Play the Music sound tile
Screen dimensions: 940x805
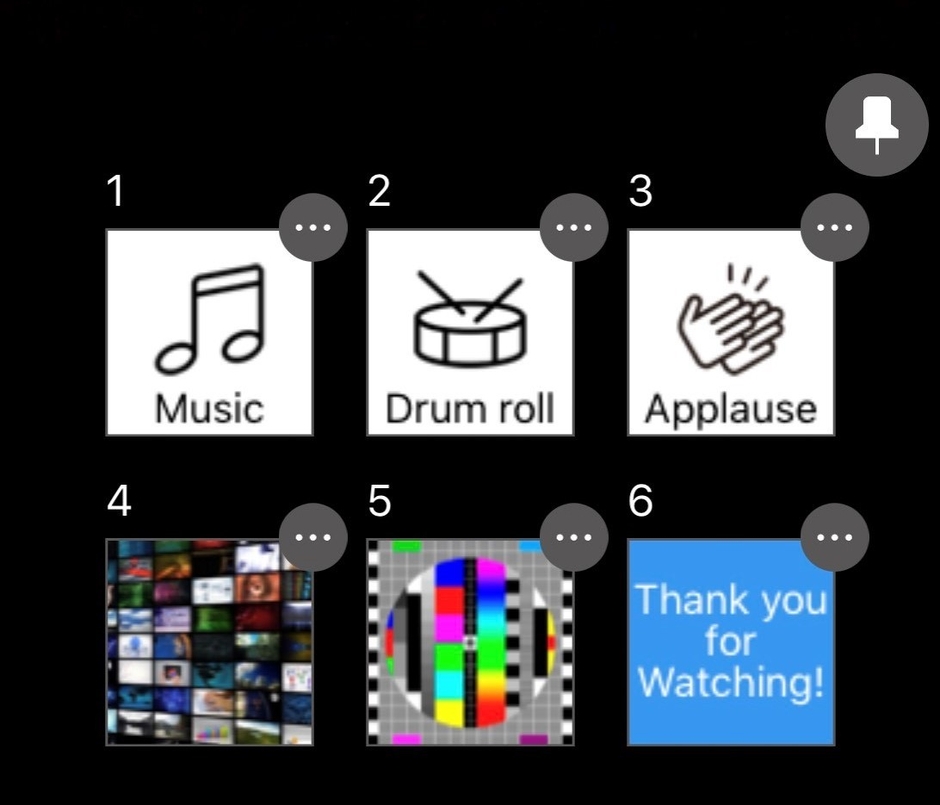click(209, 332)
